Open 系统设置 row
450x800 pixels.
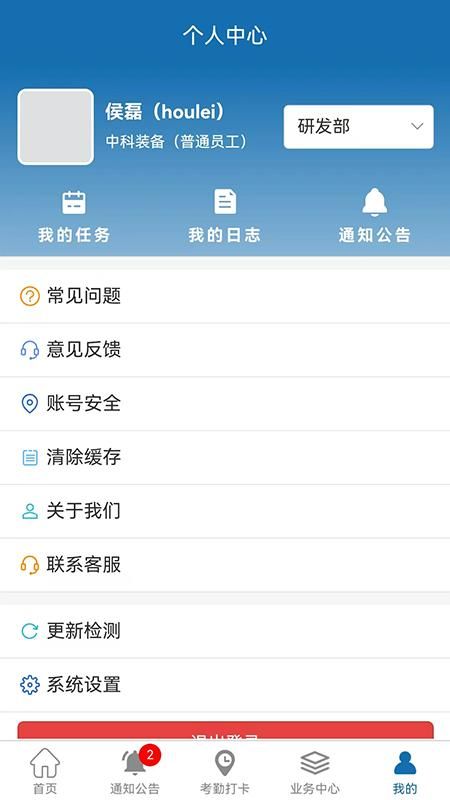point(225,685)
